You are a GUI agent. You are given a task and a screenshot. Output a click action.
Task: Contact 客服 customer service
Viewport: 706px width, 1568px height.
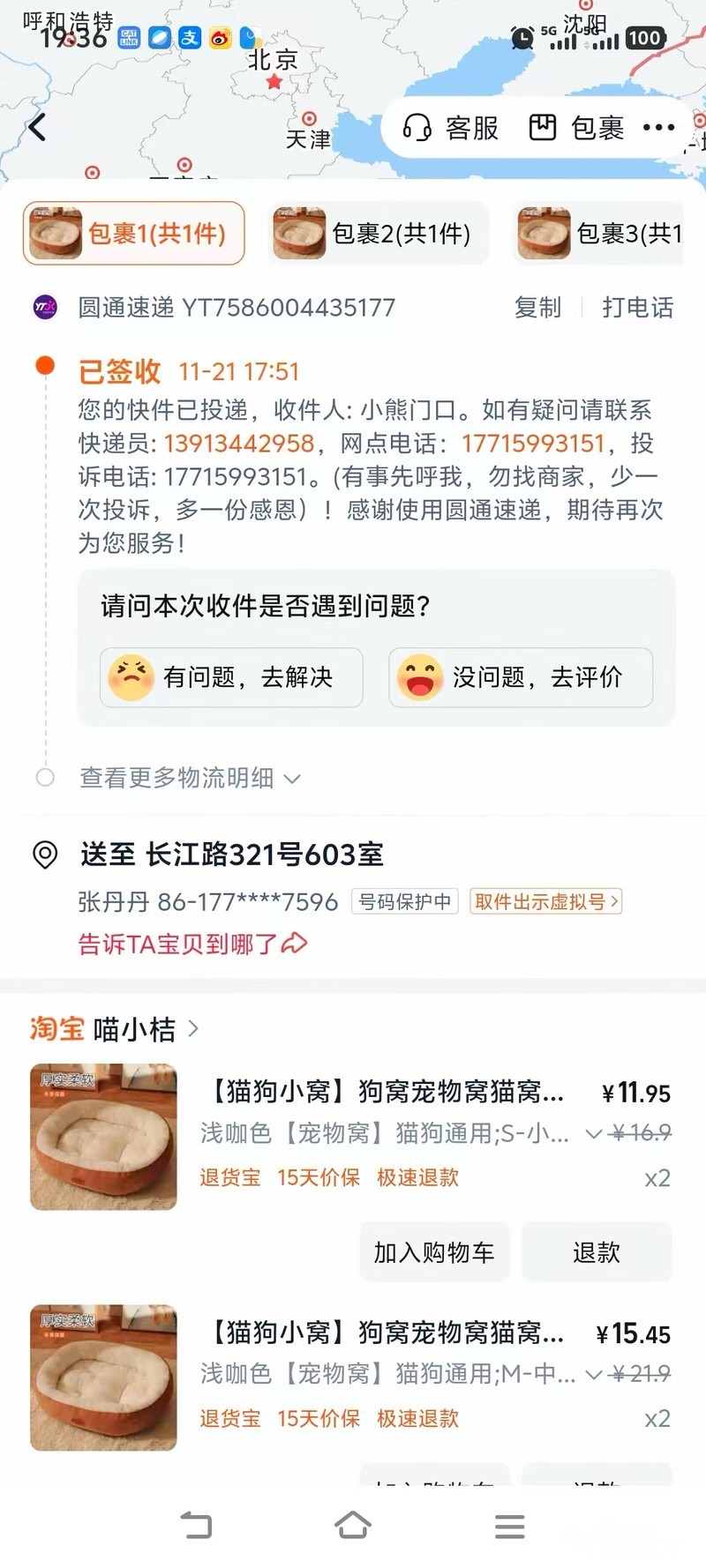pyautogui.click(x=451, y=129)
